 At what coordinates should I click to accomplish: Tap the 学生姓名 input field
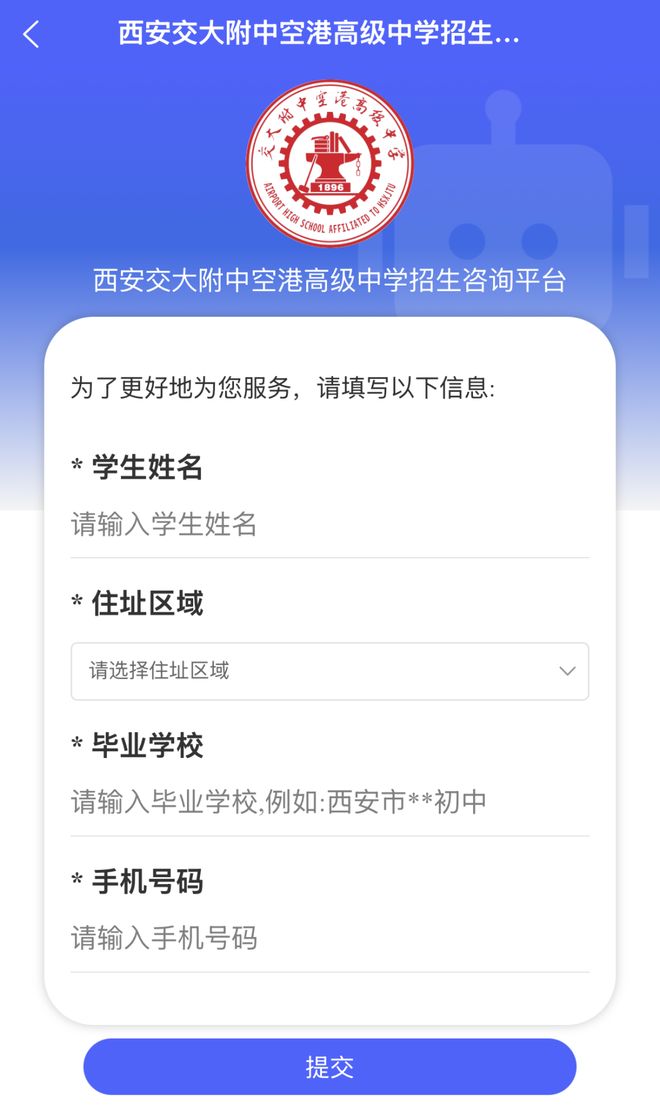point(329,525)
